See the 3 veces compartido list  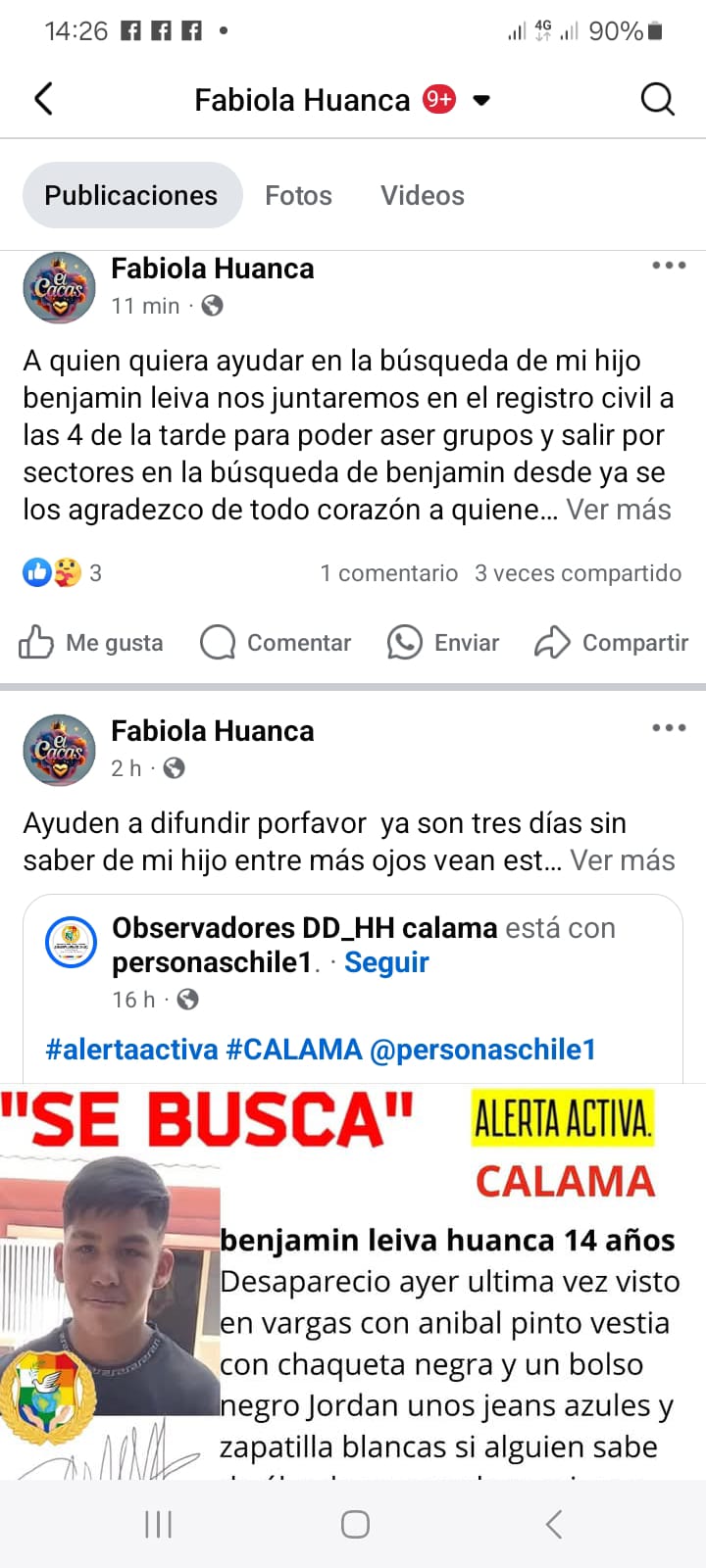(578, 573)
